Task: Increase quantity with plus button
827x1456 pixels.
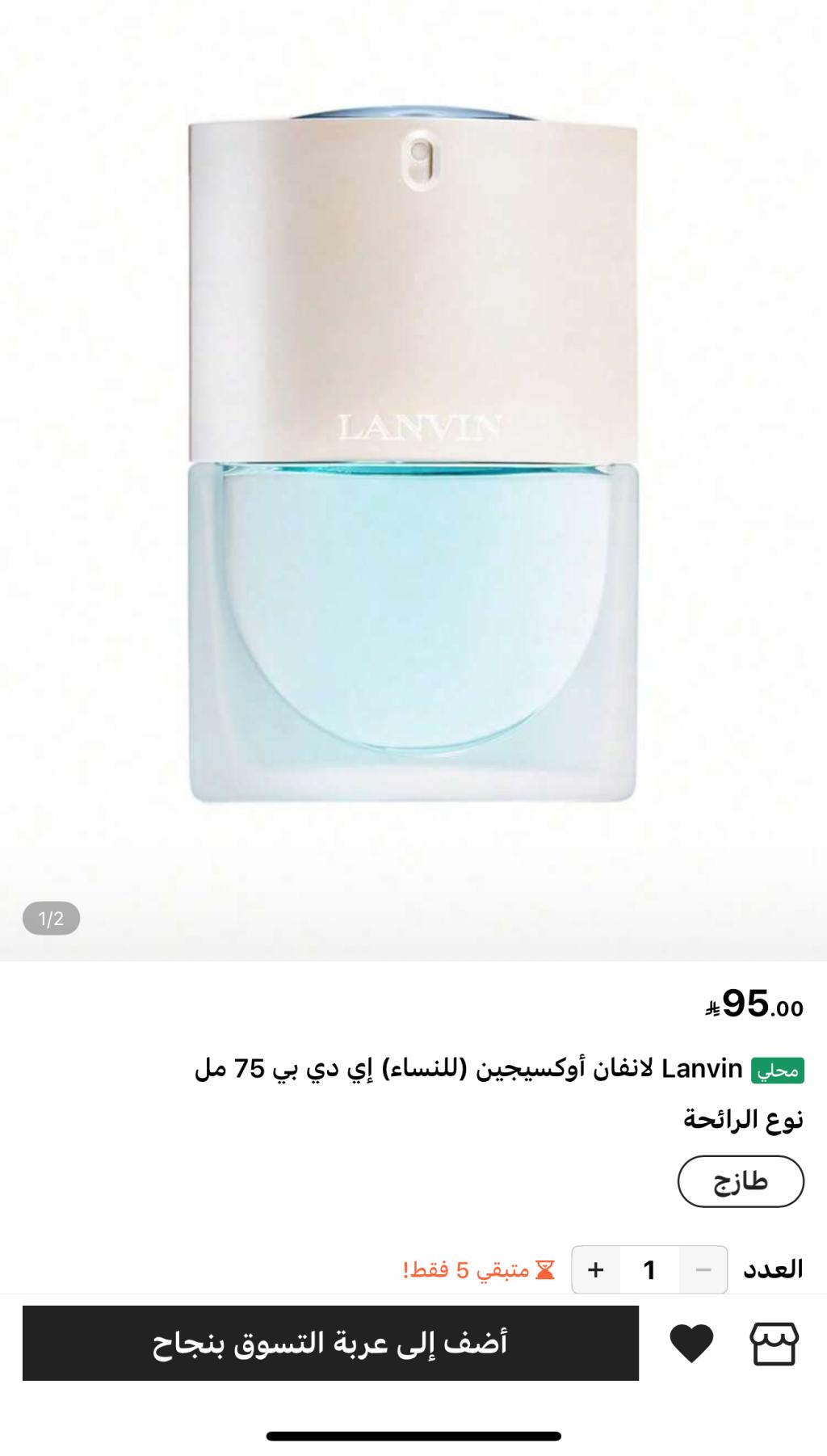Action: [x=596, y=1269]
